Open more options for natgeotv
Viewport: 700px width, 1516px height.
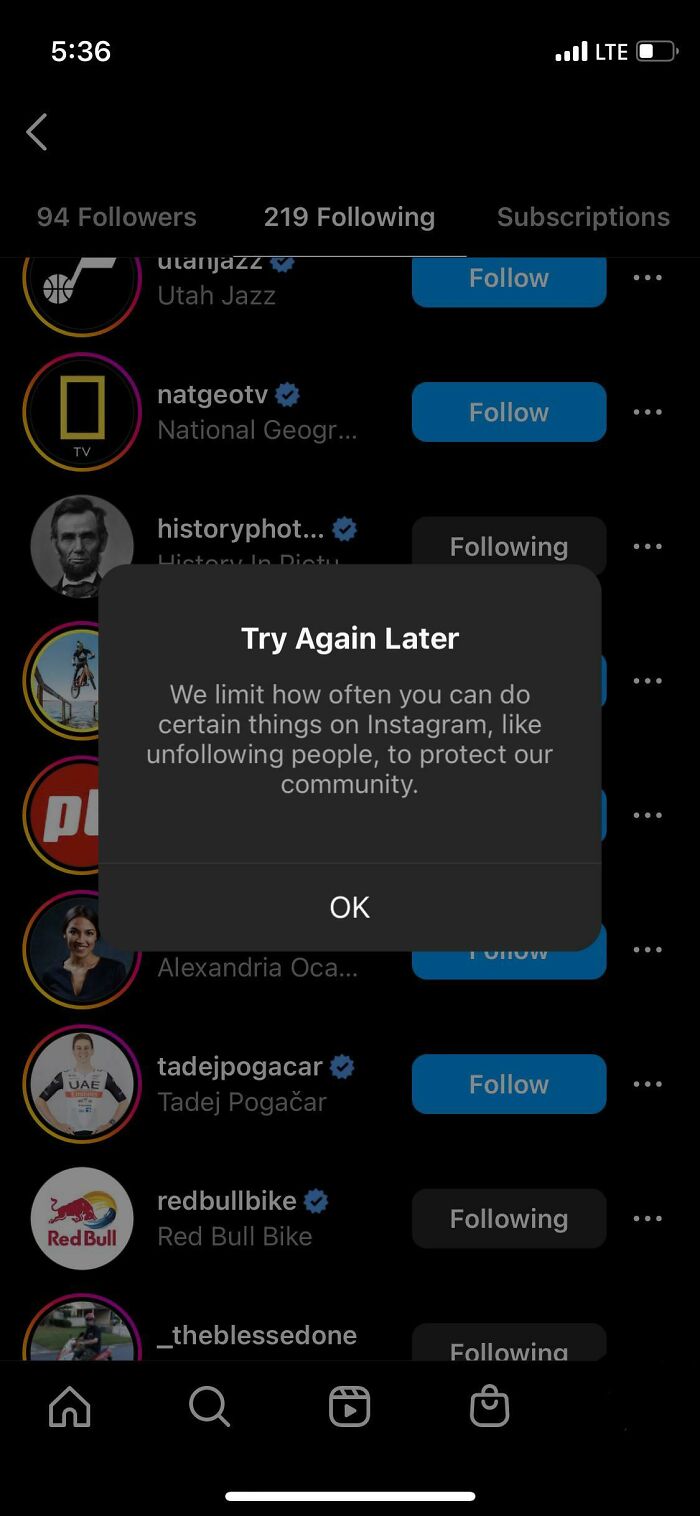(x=647, y=412)
